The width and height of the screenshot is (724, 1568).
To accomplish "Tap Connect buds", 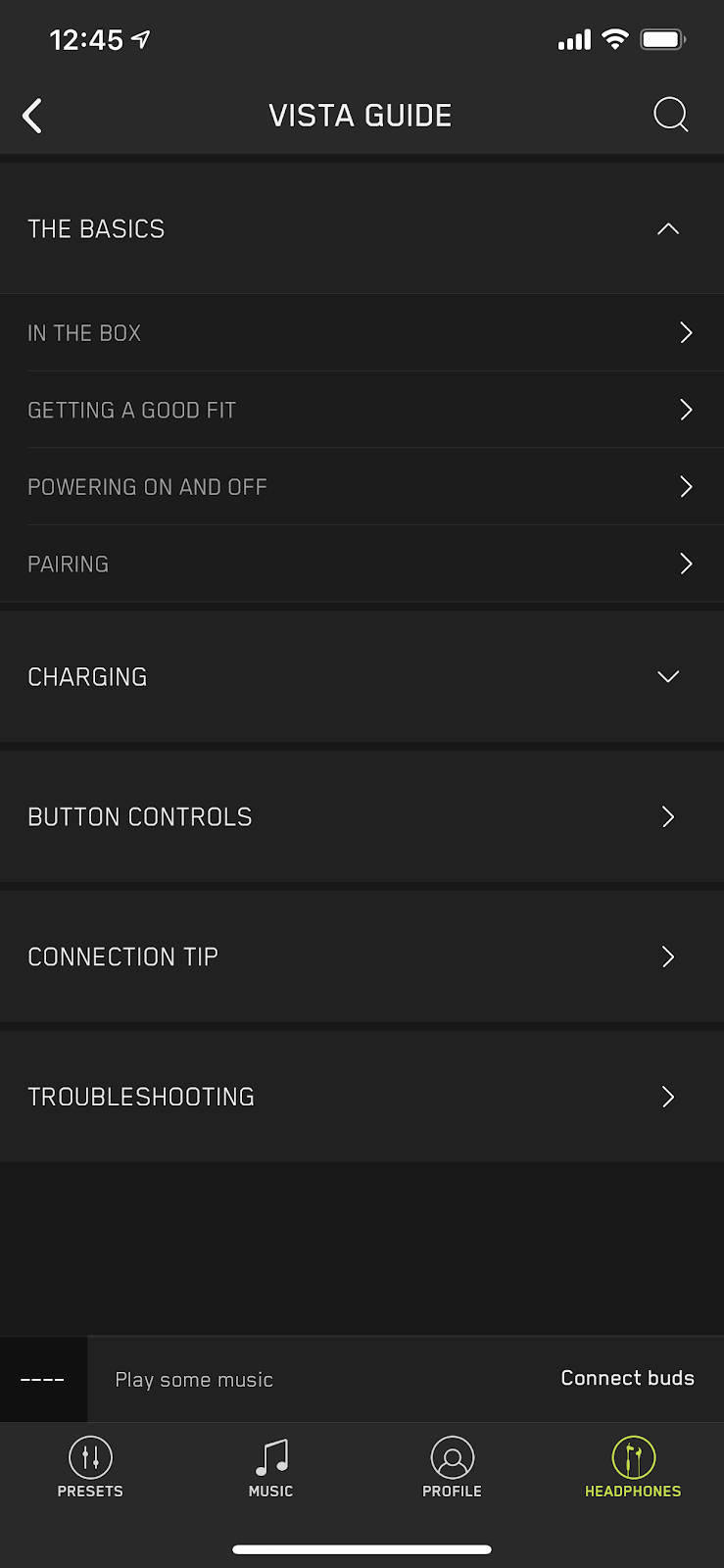I will pyautogui.click(x=627, y=1378).
